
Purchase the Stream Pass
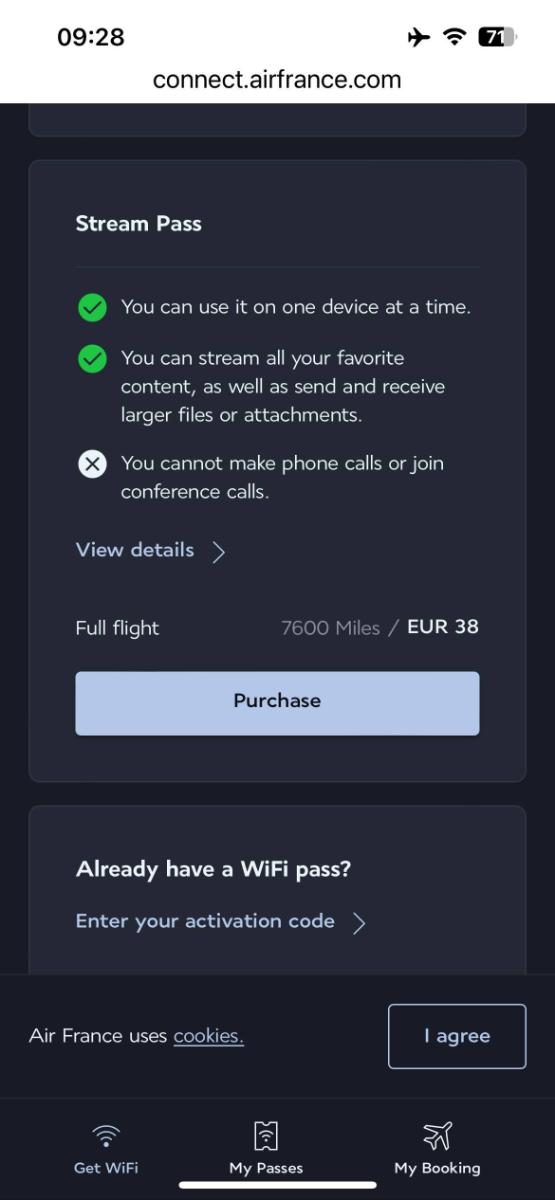(277, 703)
